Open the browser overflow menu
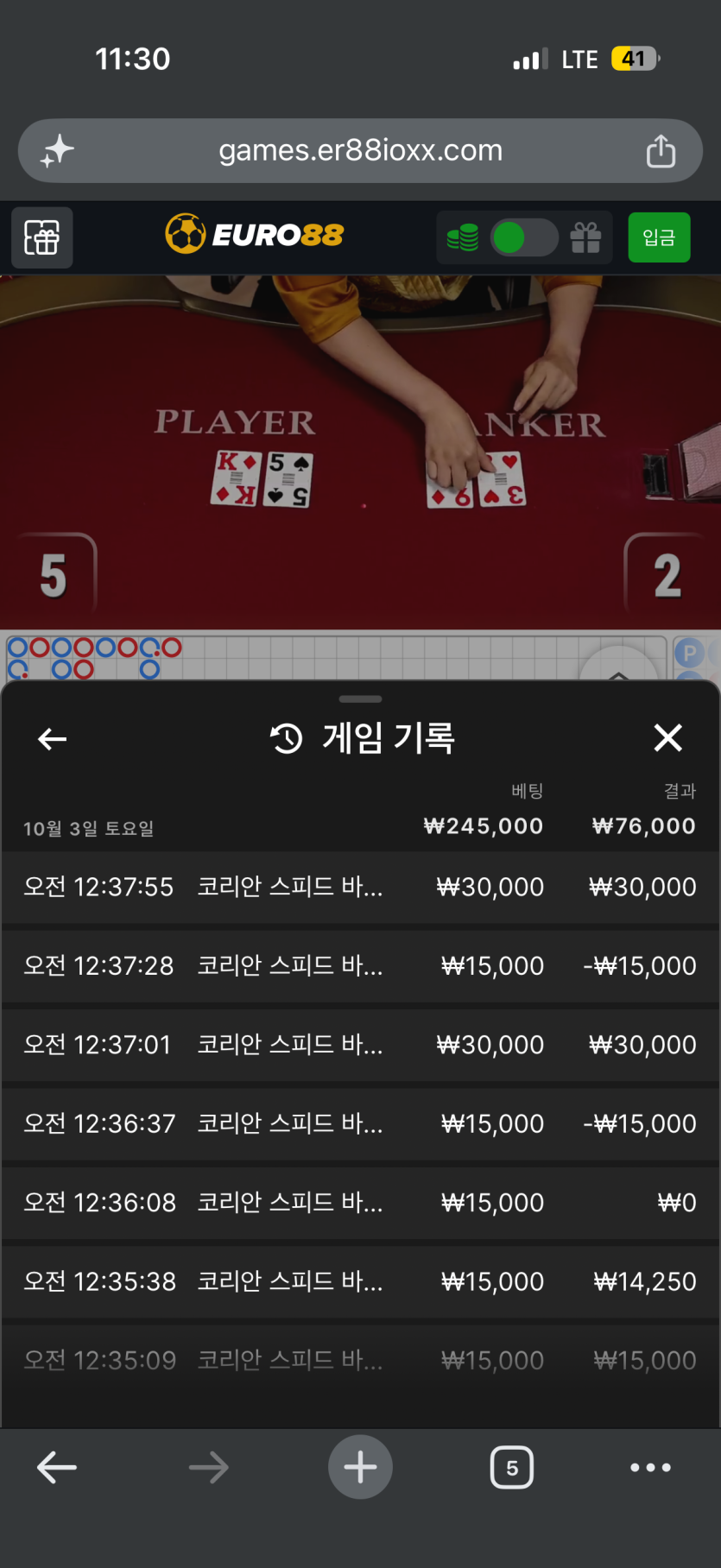The width and height of the screenshot is (721, 1568). (x=650, y=1467)
